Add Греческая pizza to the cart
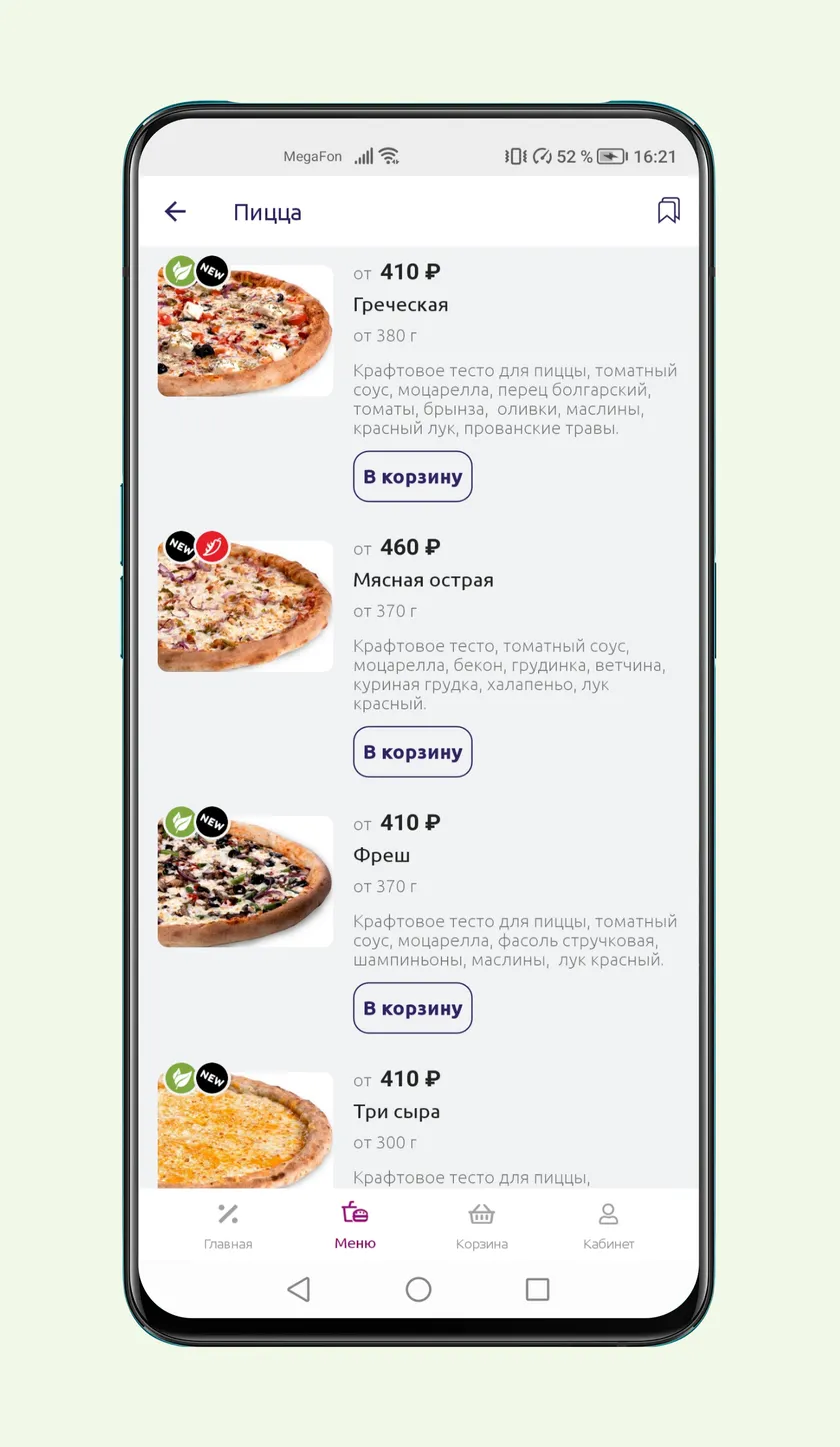The height and width of the screenshot is (1447, 840). (412, 476)
